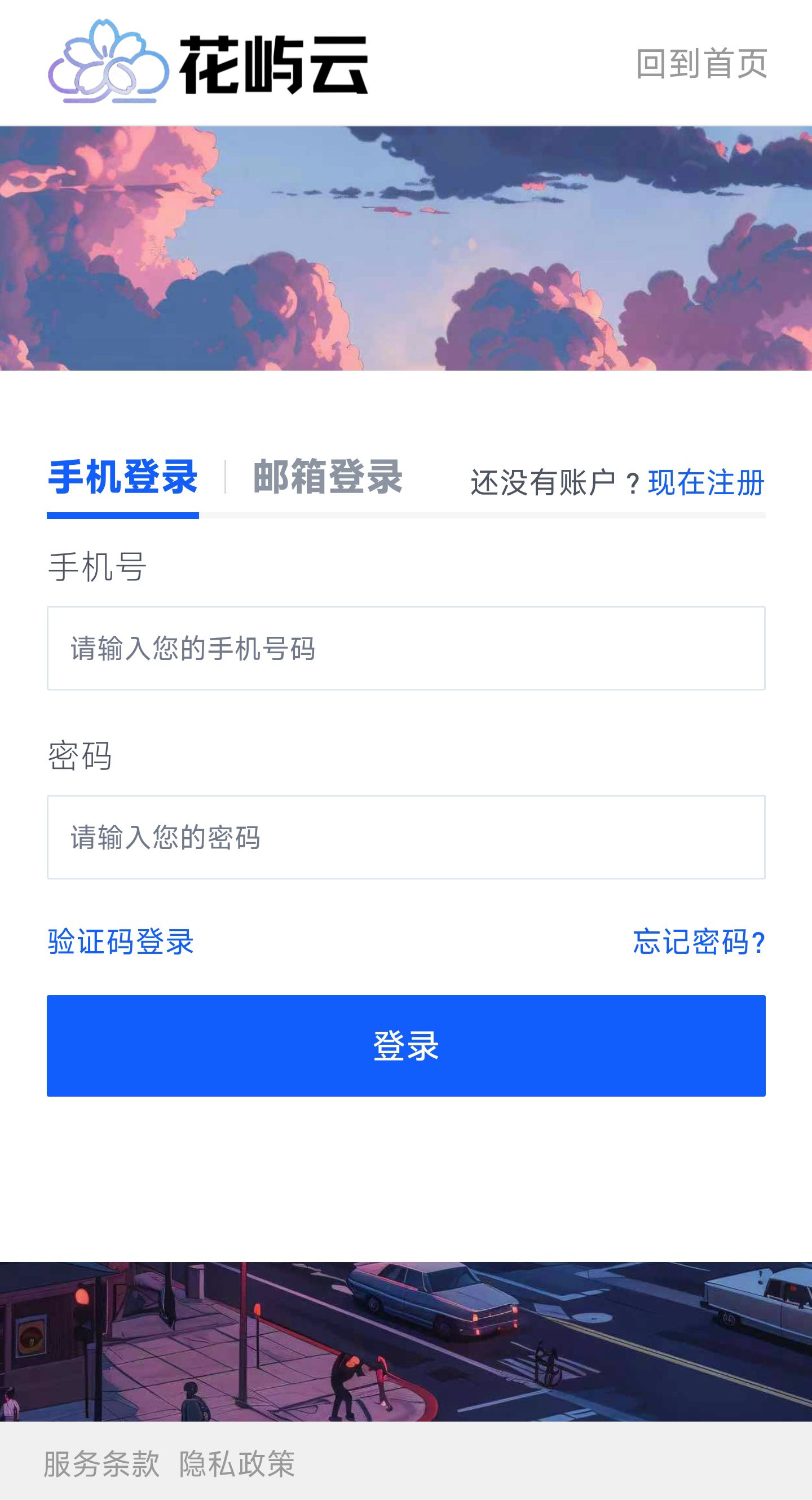Viewport: 812px width, 1500px height.
Task: Open the 现在注册 sign-up link
Action: (705, 483)
